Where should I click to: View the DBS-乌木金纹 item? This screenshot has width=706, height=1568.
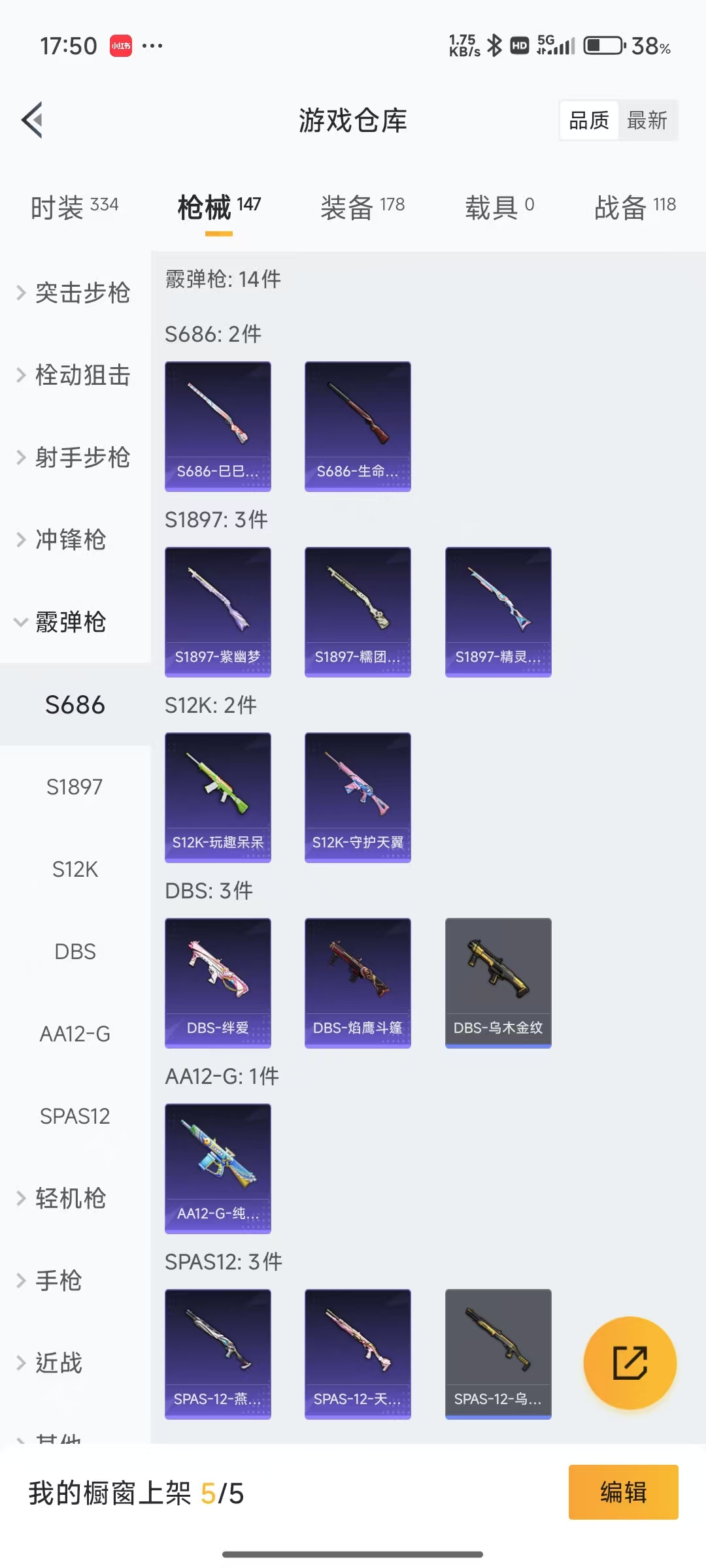coord(498,983)
